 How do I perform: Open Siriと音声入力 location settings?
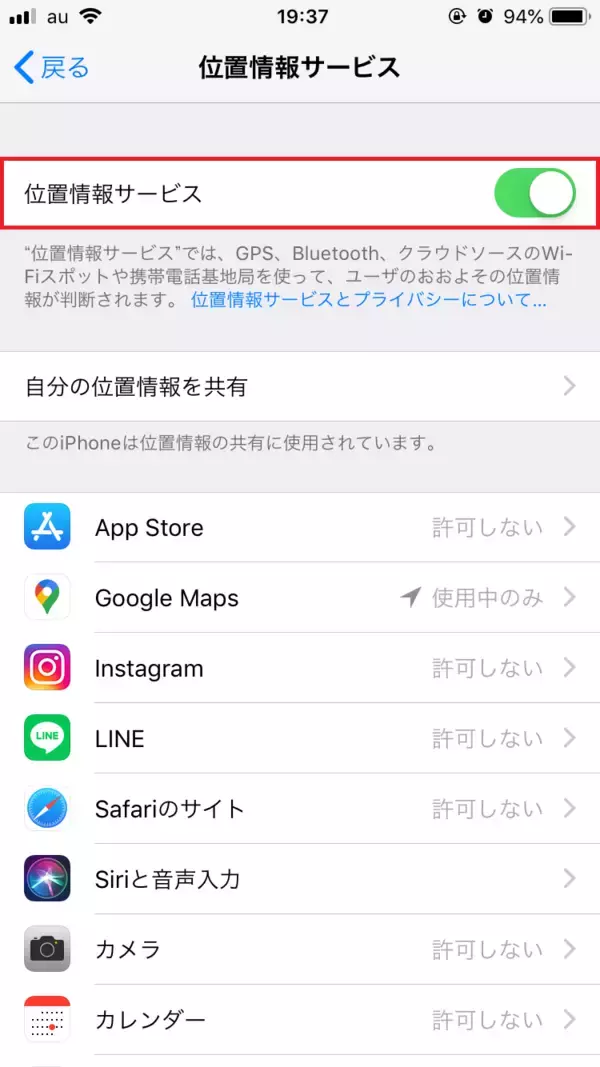pyautogui.click(x=300, y=879)
